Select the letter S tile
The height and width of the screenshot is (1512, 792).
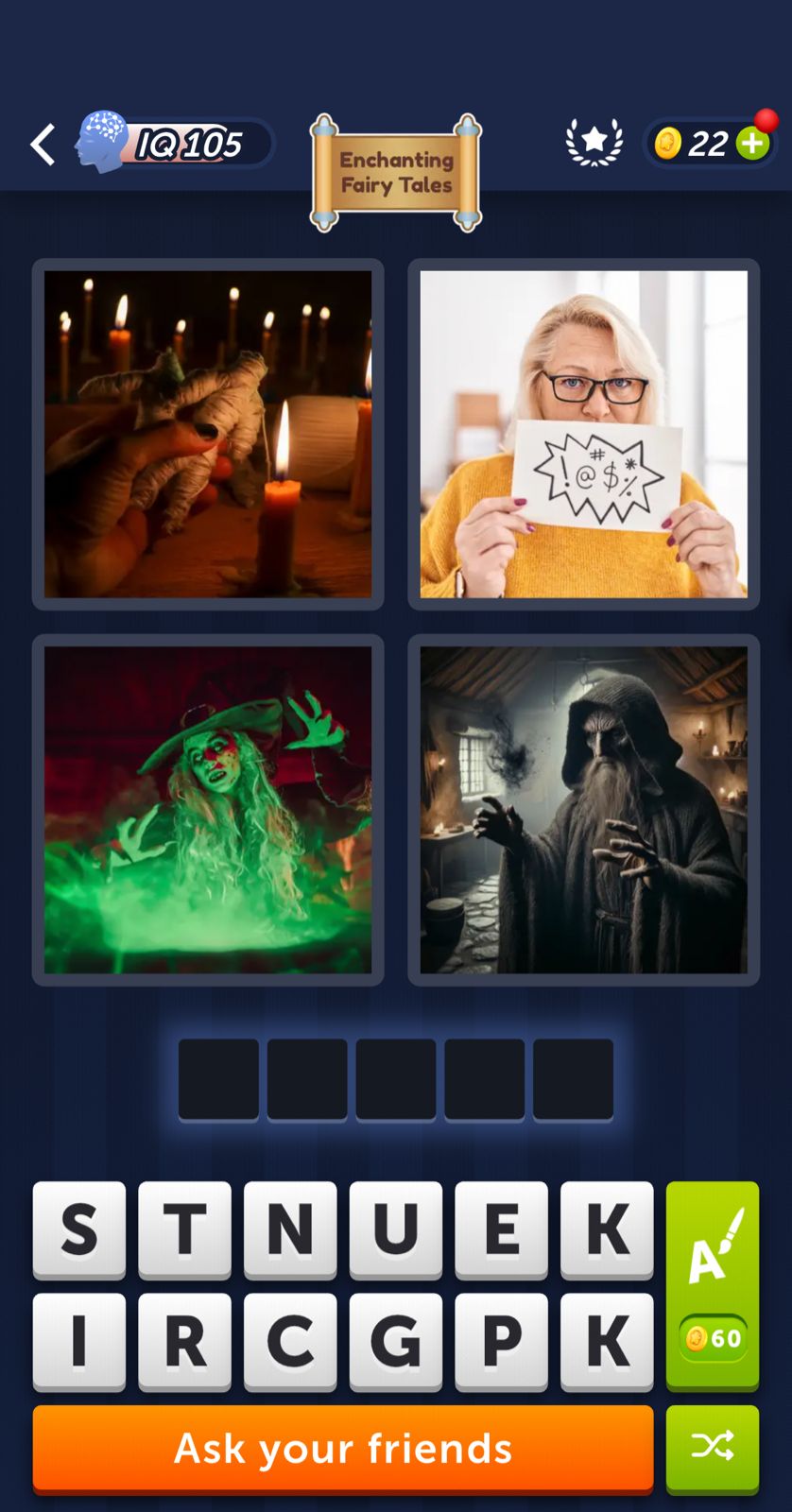[79, 1228]
